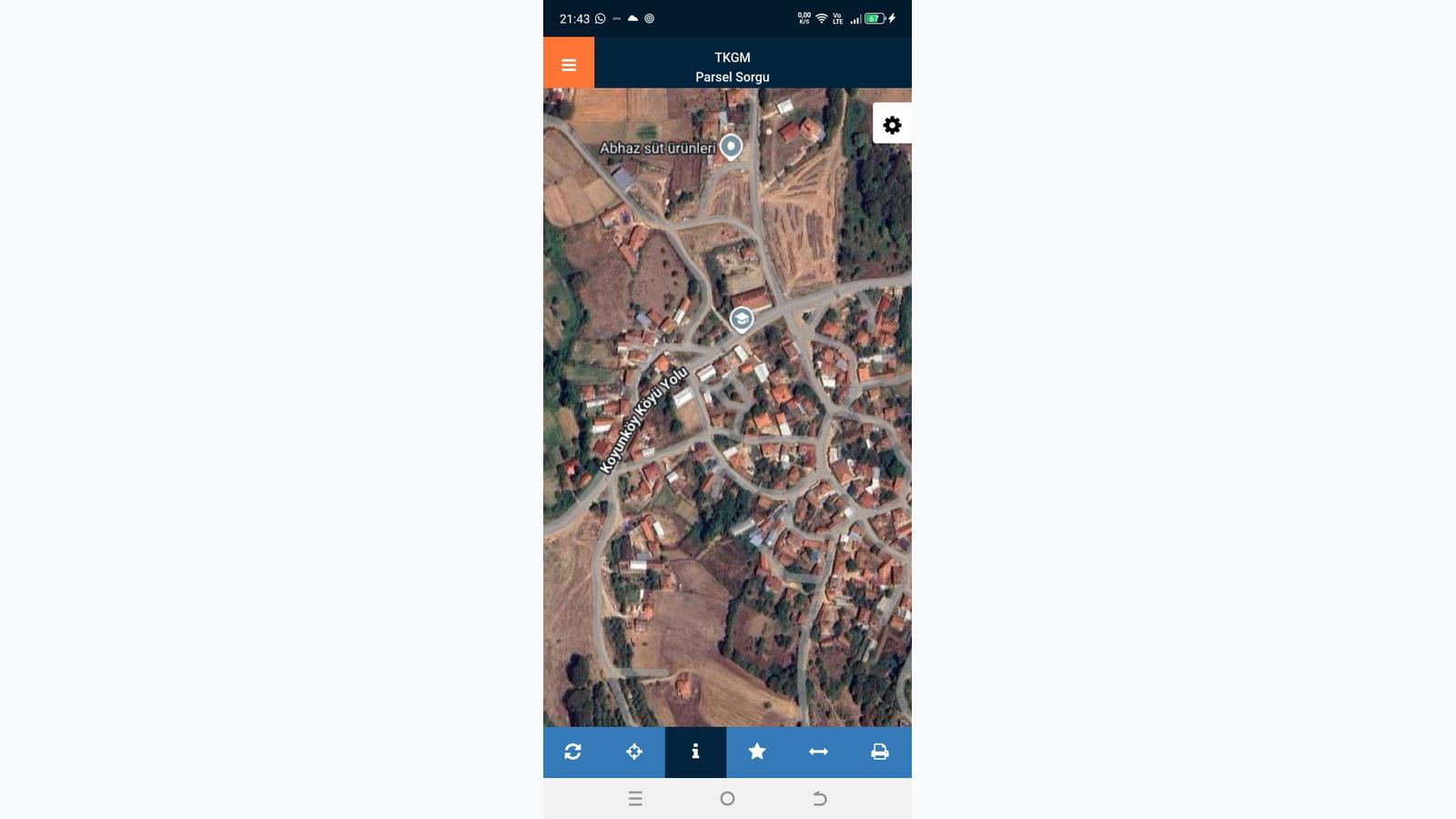Viewport: 1456px width, 819px height.
Task: Go to home screen via system button
Action: (727, 798)
